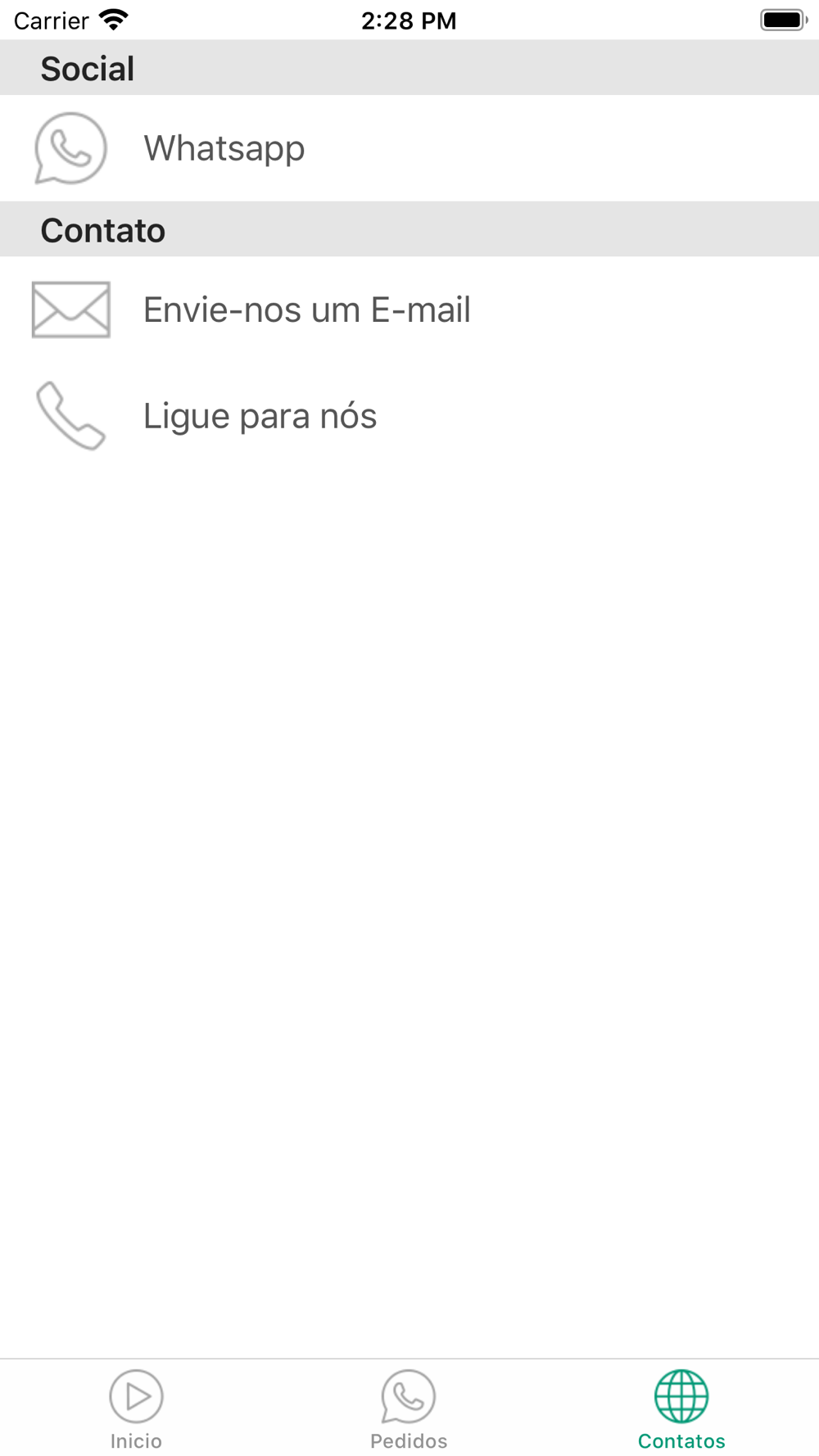Go to the Pedidos tab
The width and height of the screenshot is (819, 1456).
coord(409,1409)
